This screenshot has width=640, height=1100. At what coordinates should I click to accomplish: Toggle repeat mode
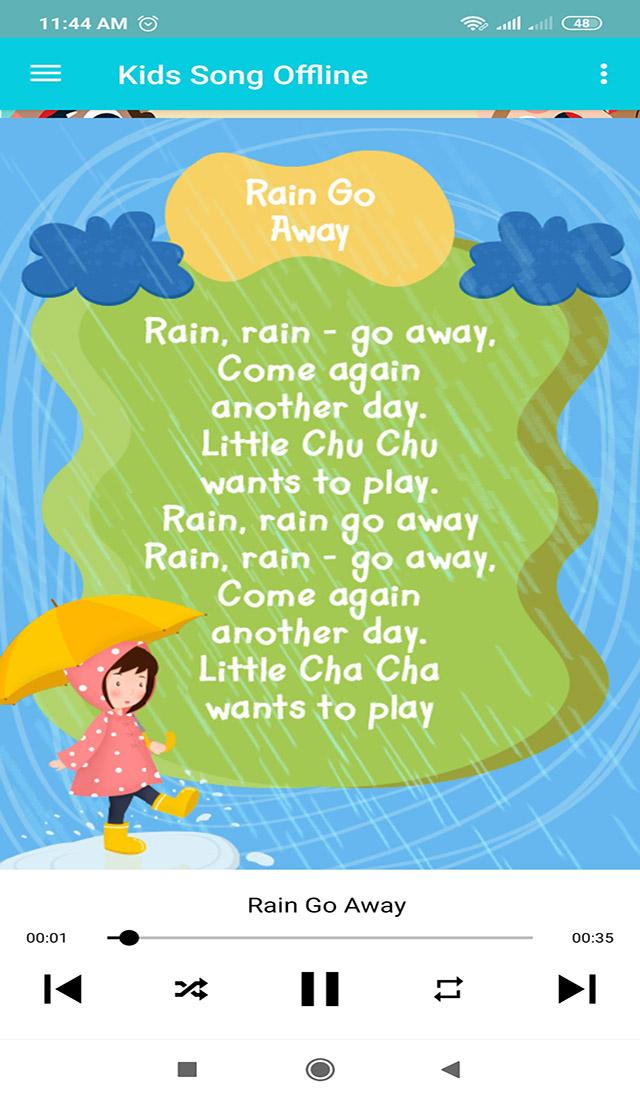pyautogui.click(x=448, y=988)
